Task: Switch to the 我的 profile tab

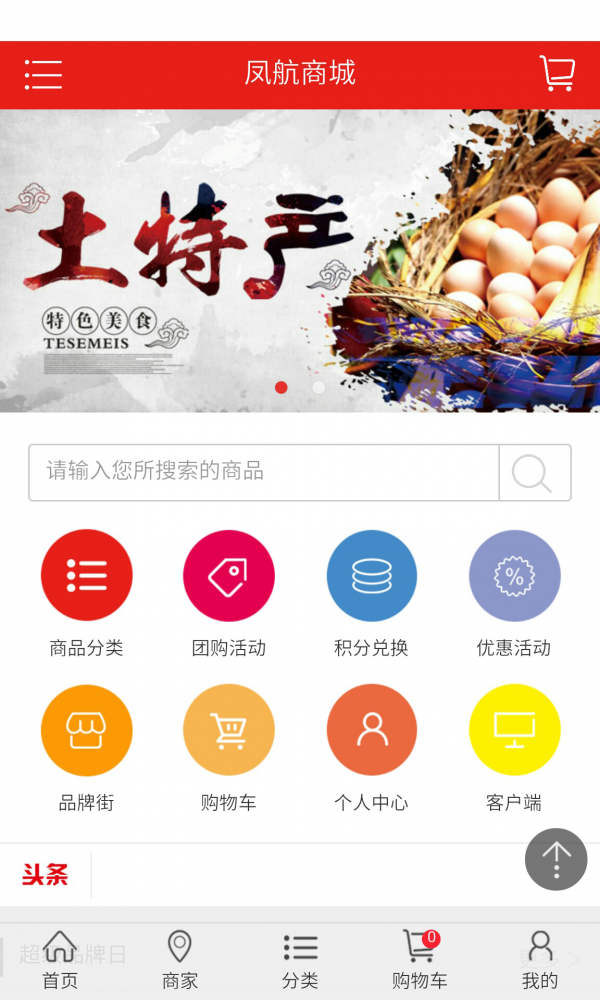Action: pyautogui.click(x=540, y=960)
